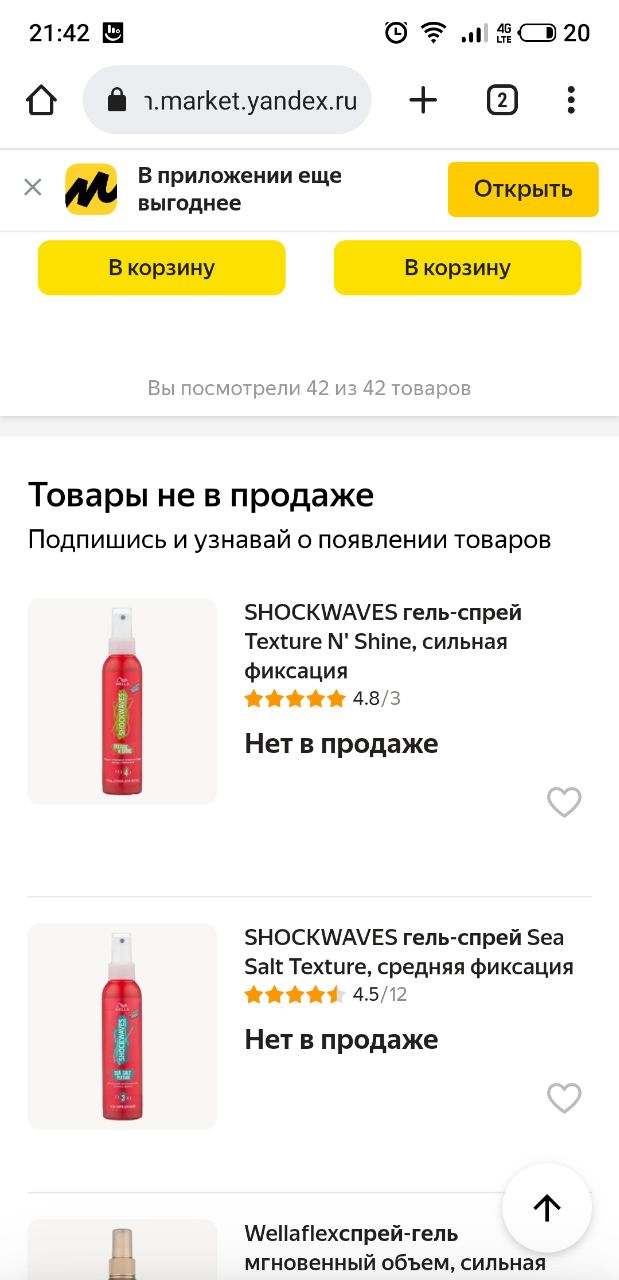The image size is (619, 1280).
Task: Open the browser overflow menu
Action: (571, 100)
